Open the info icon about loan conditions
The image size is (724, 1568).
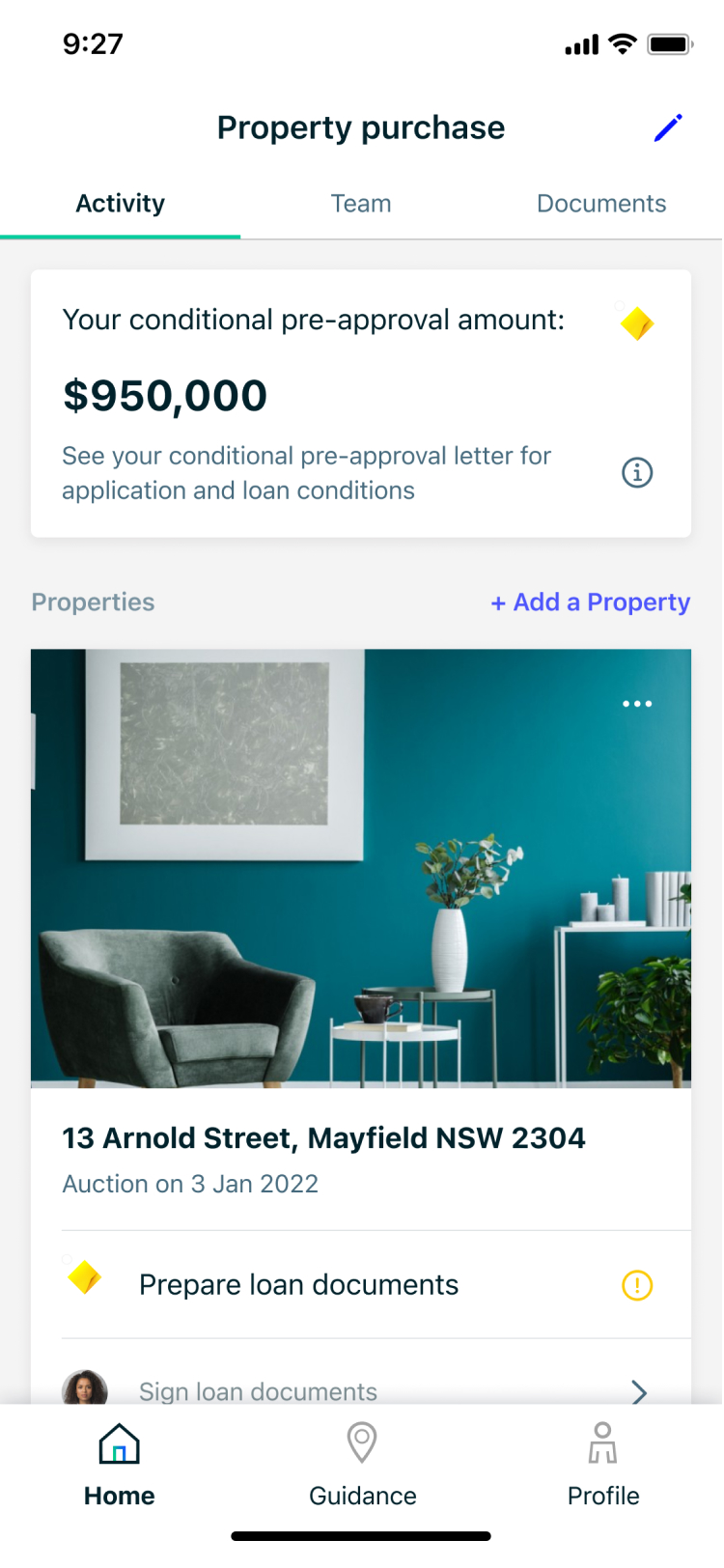coord(636,472)
